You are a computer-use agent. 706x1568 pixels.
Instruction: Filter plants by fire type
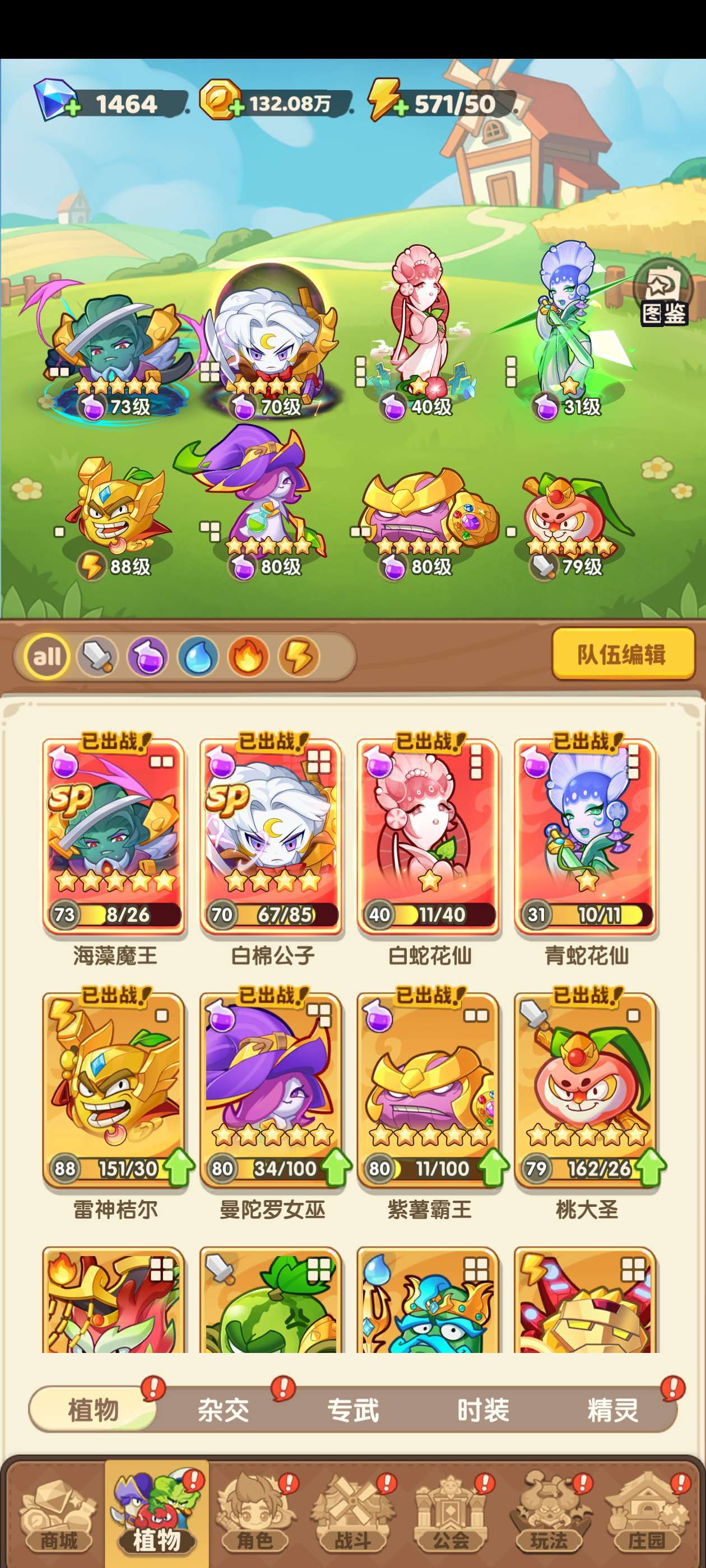[248, 657]
